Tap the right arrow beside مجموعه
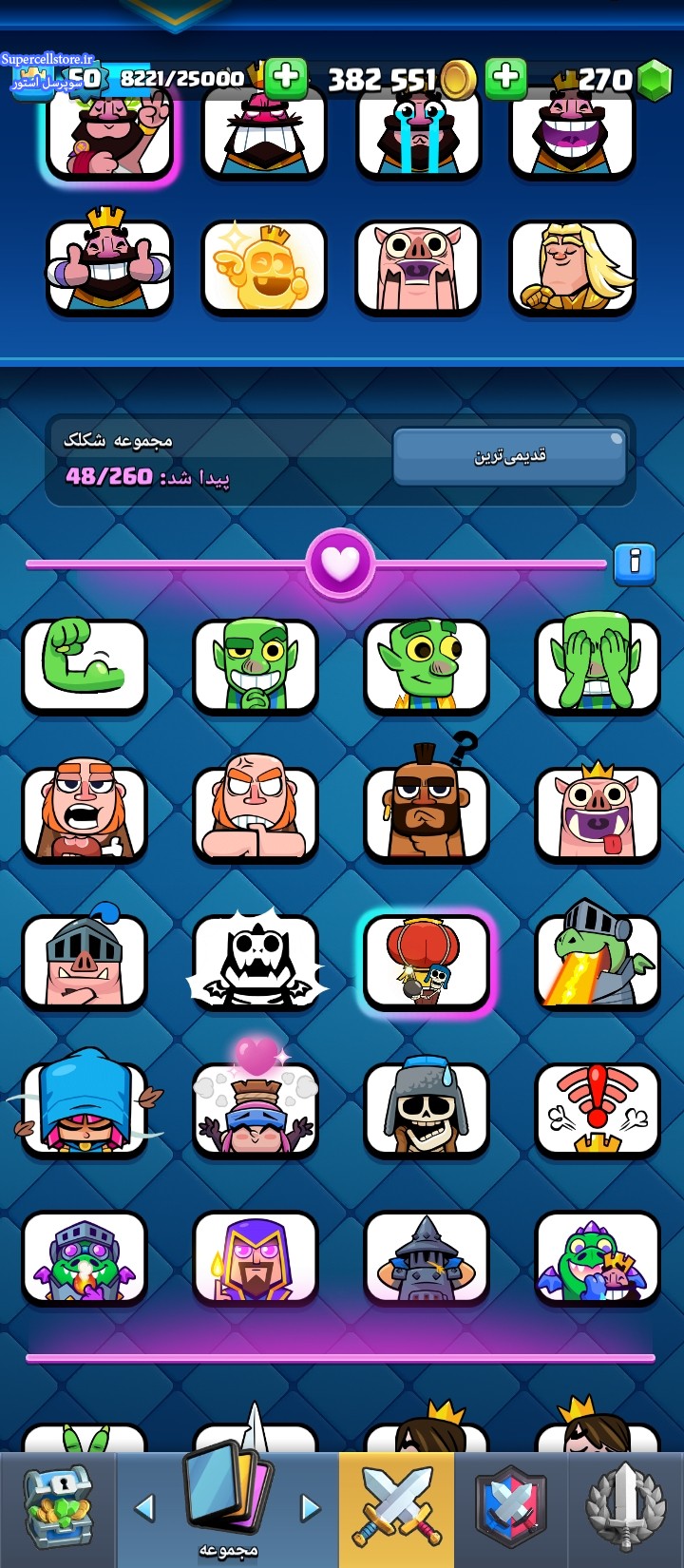 (x=310, y=1507)
